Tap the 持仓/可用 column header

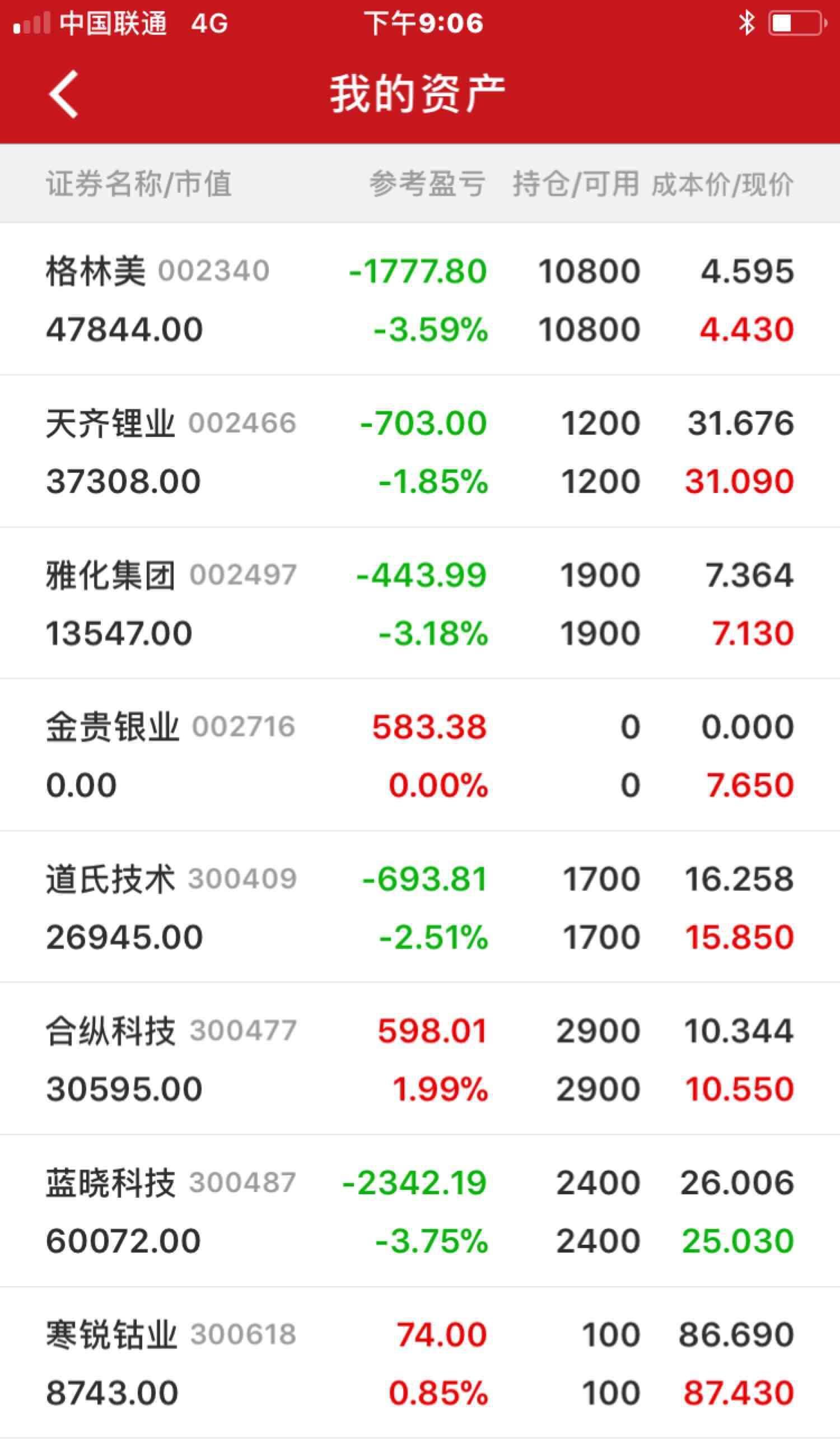coord(576,183)
